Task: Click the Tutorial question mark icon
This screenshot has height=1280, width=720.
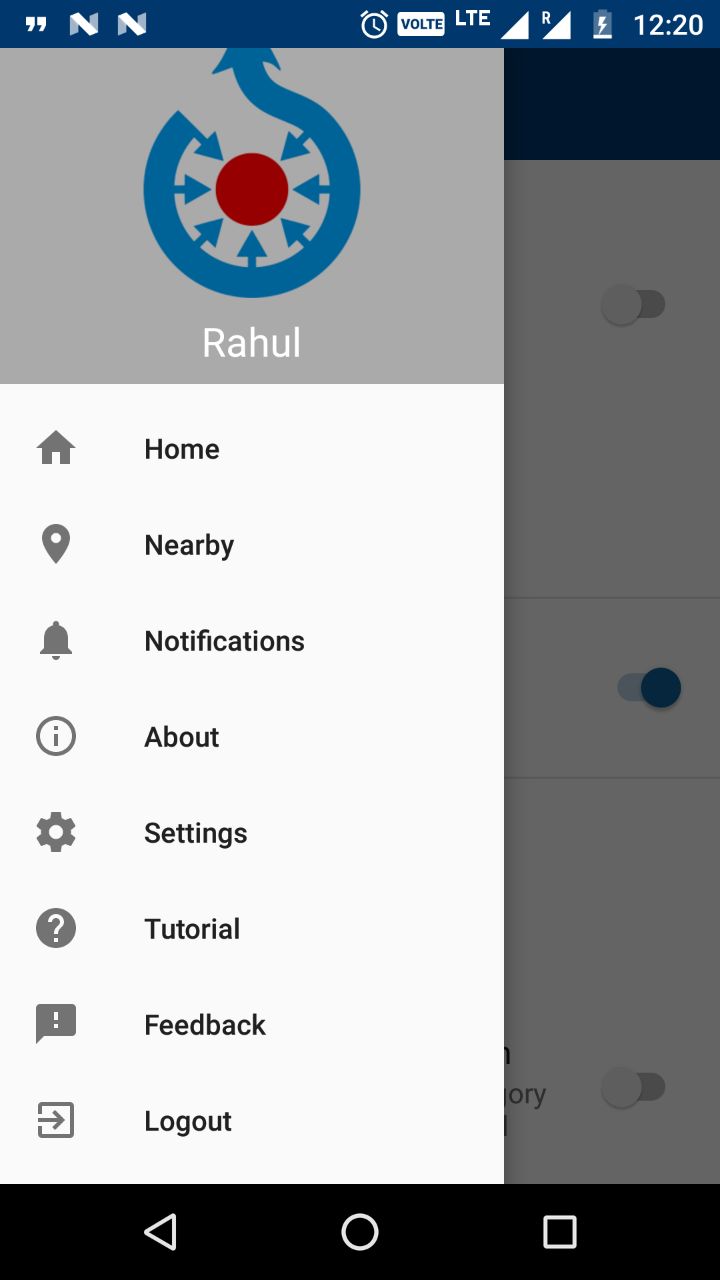Action: point(55,928)
